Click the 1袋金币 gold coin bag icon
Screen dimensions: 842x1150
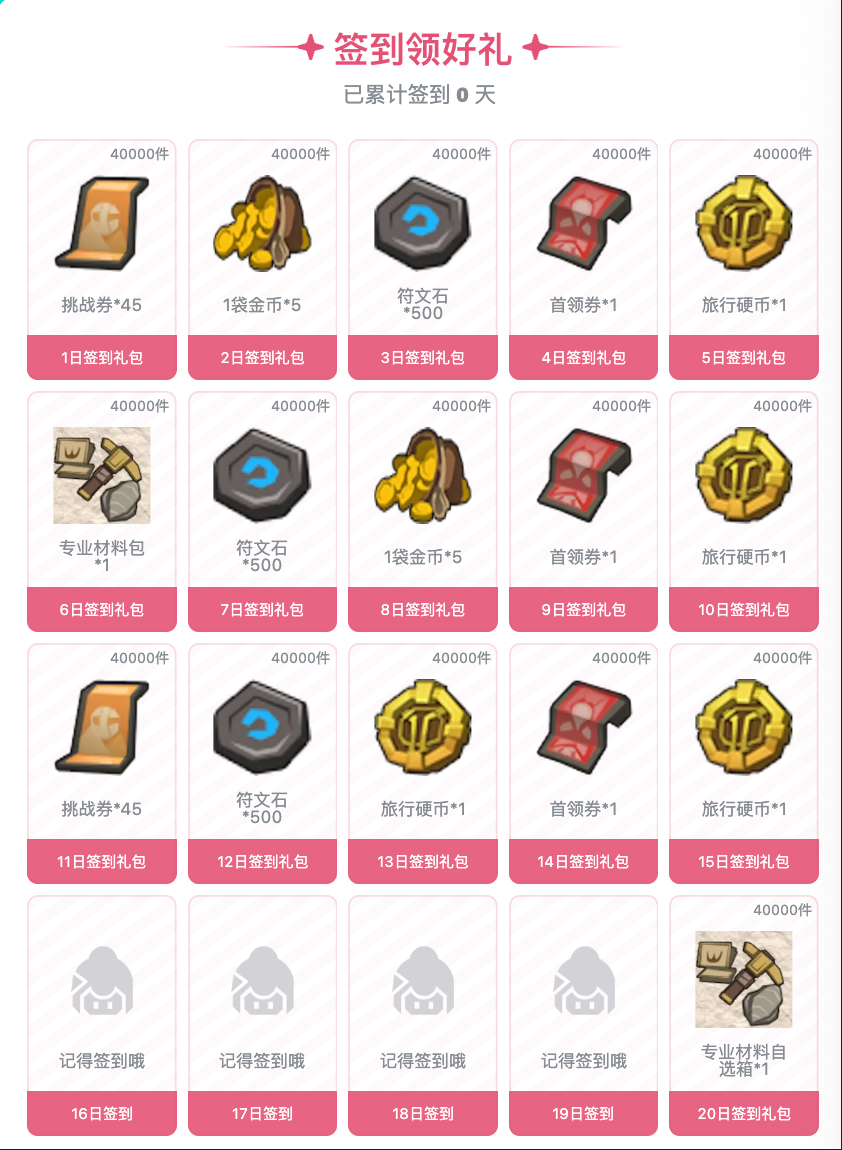262,222
